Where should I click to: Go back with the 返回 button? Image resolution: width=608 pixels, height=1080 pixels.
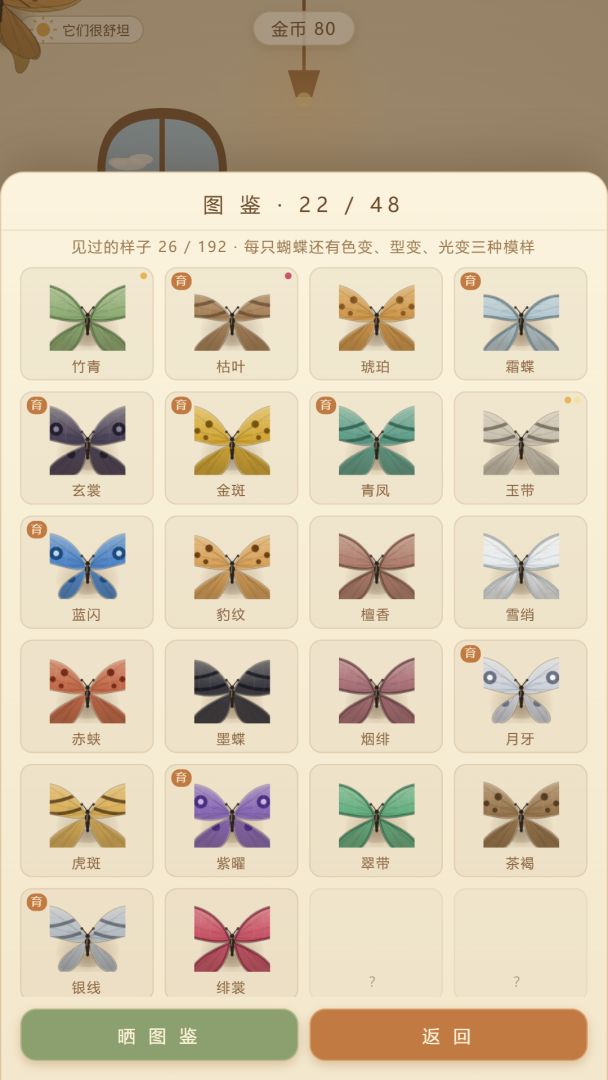(448, 1035)
